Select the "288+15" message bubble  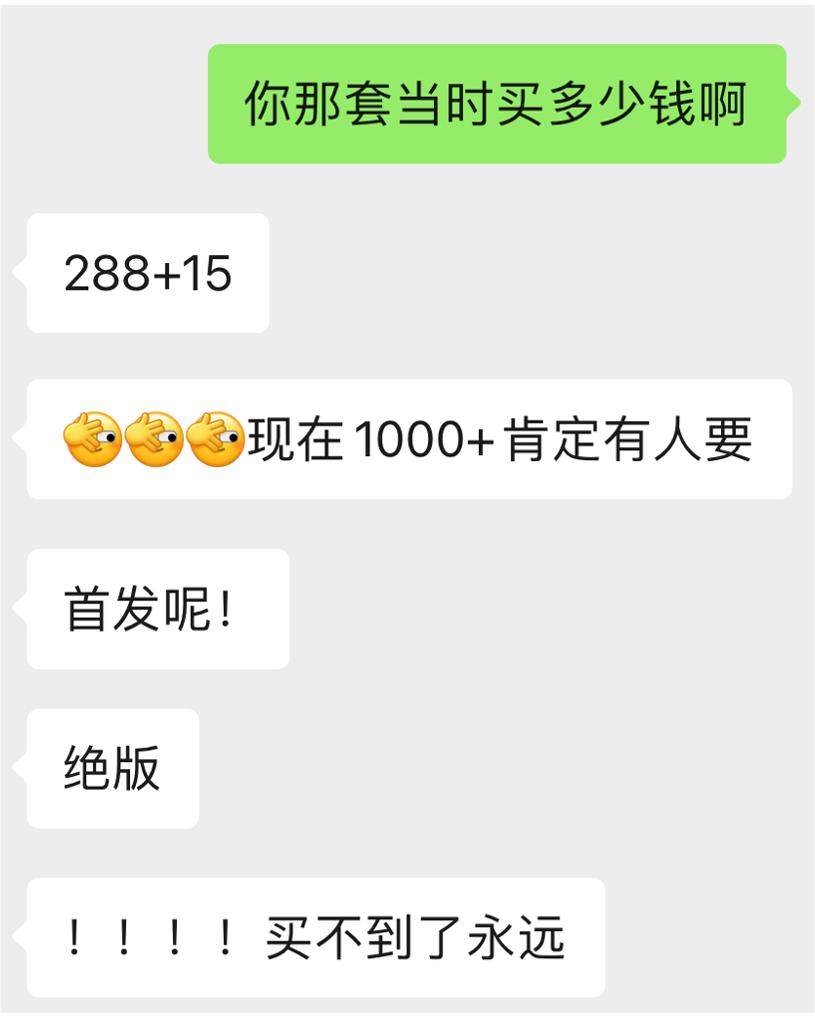coord(147,273)
